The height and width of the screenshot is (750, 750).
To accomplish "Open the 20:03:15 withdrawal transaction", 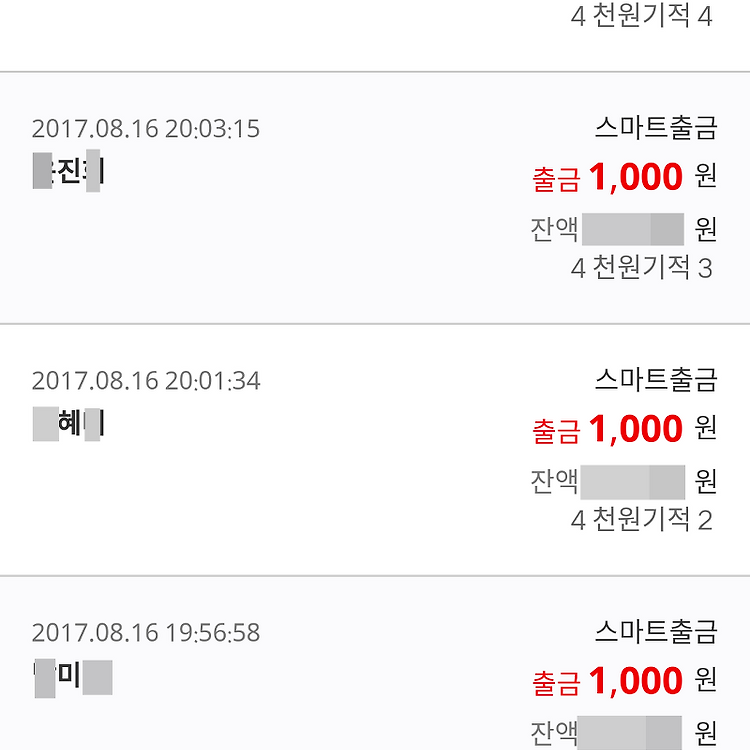I will tap(375, 198).
